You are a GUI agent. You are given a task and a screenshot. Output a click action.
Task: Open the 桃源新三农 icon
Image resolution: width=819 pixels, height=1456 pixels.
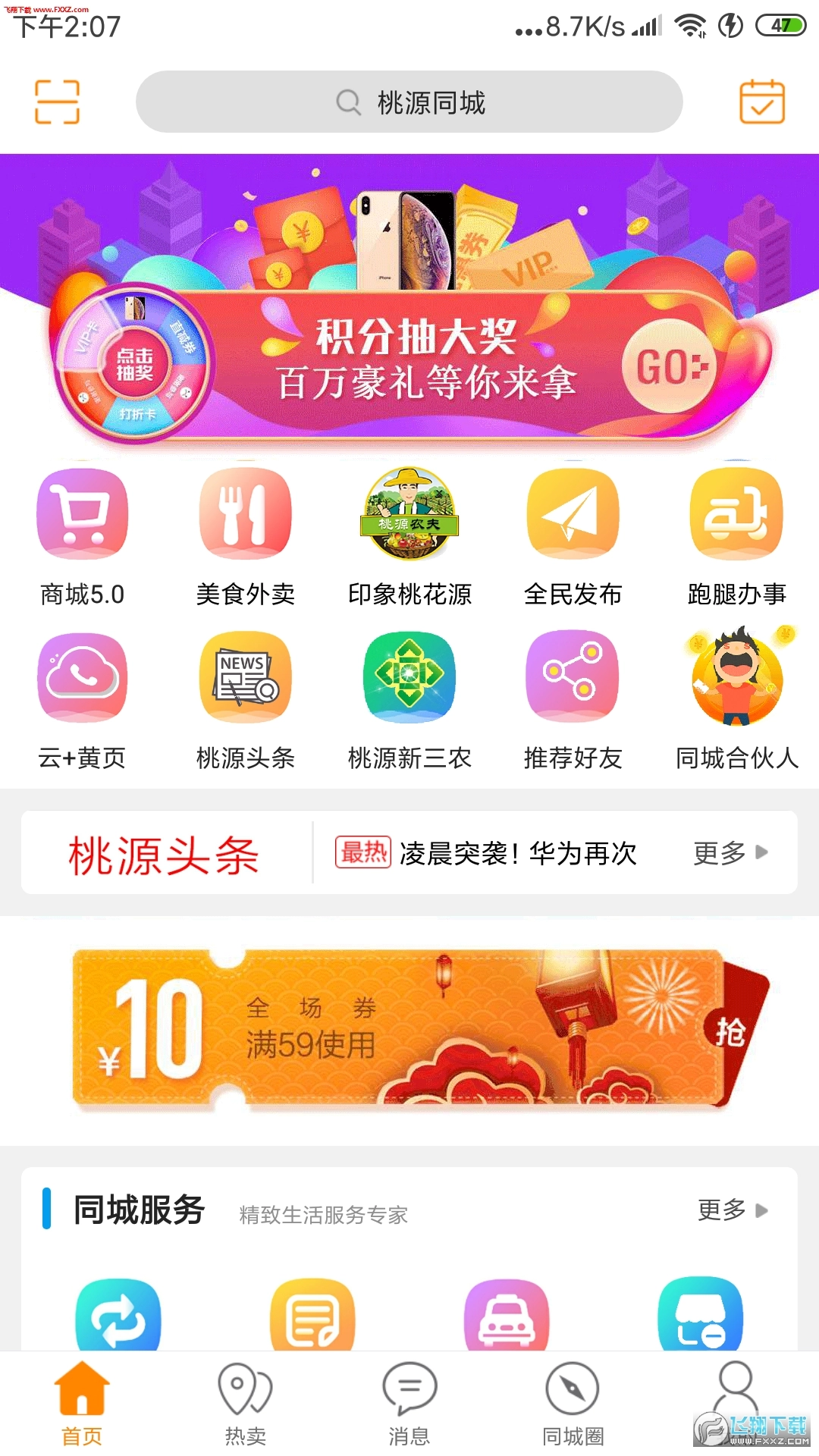click(x=409, y=677)
